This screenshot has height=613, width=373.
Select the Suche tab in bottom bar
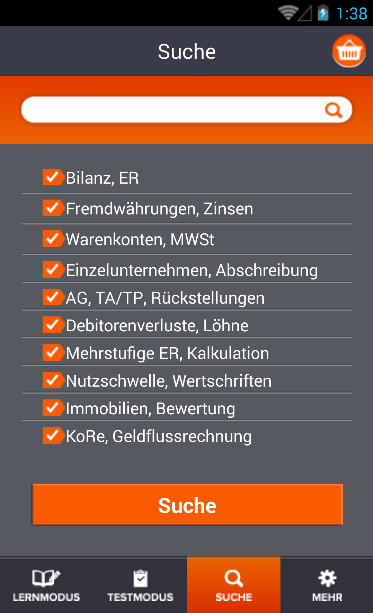233,585
